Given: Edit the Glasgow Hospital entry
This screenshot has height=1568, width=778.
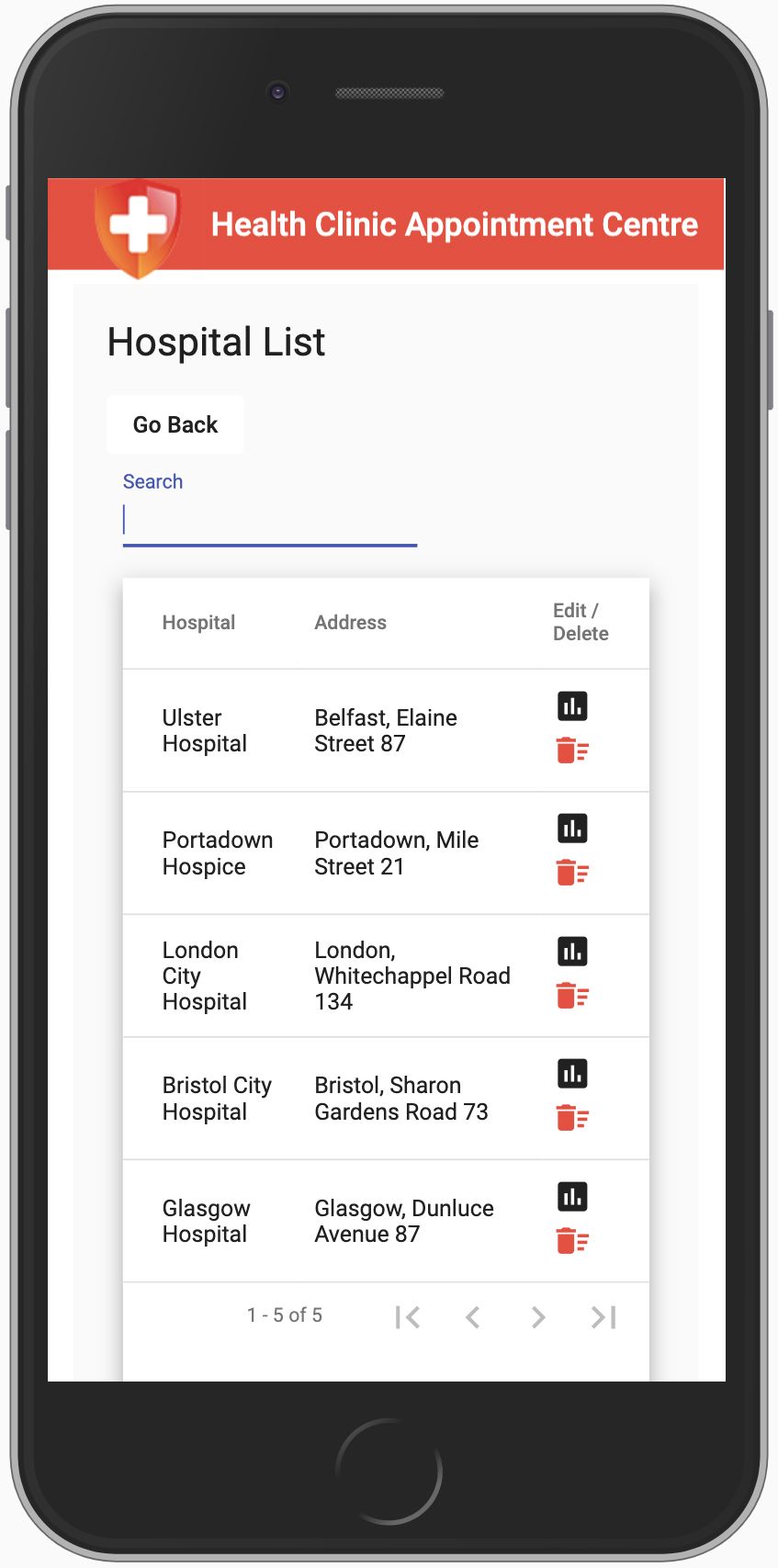Looking at the screenshot, I should tap(572, 1197).
